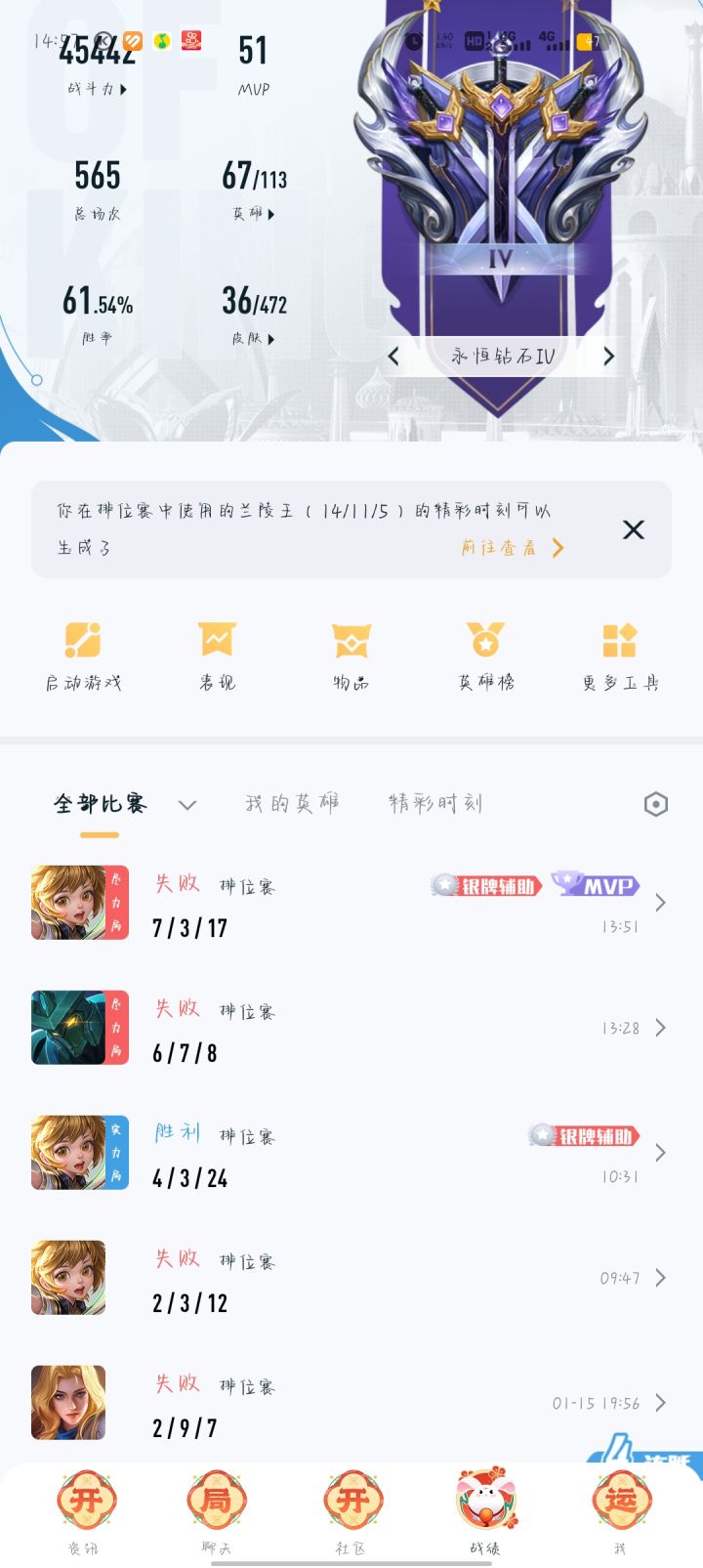The width and height of the screenshot is (703, 1568).
Task: Open the 7/3/17 lost ranked match details
Action: click(351, 902)
